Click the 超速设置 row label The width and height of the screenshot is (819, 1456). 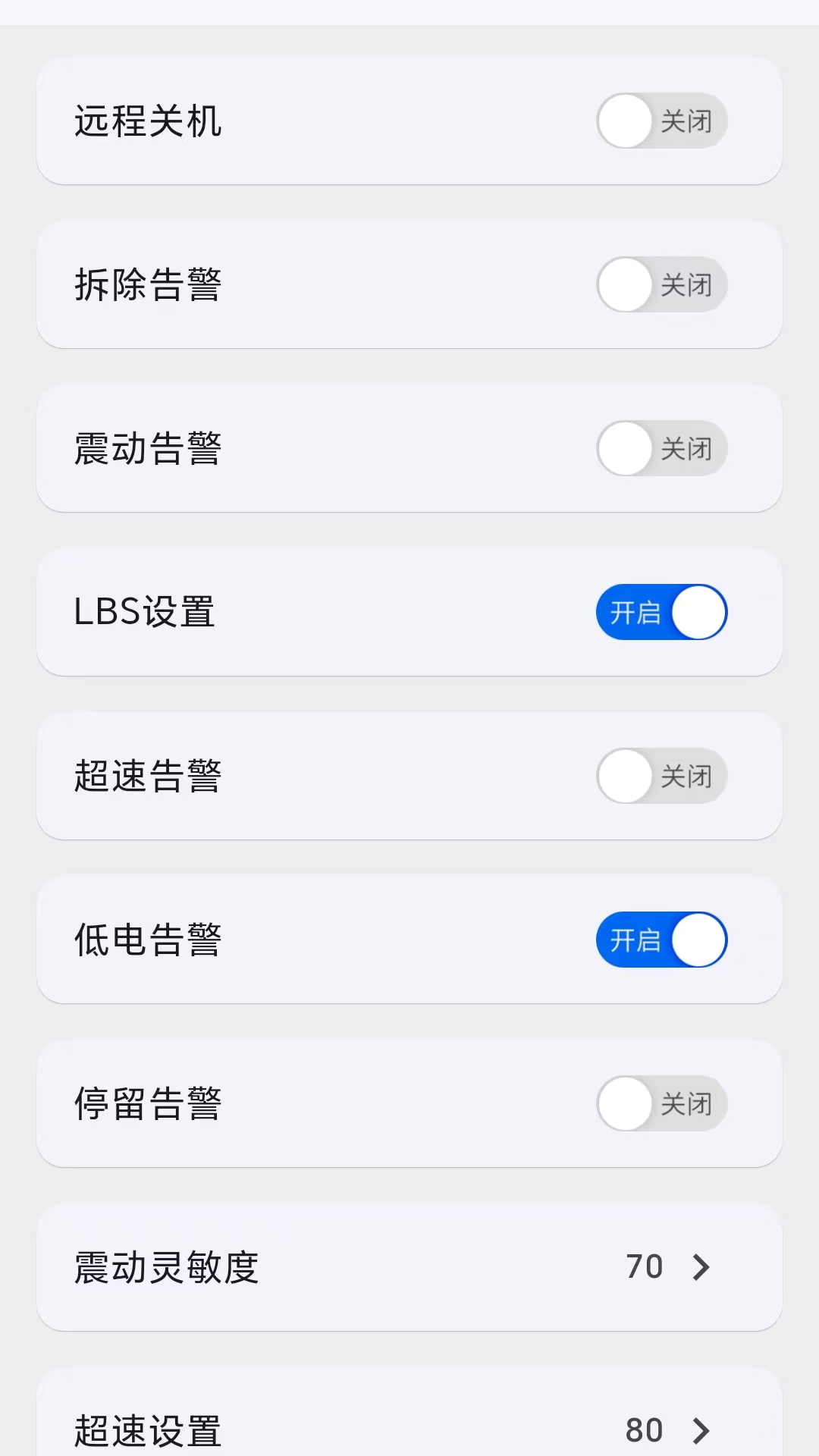coord(146,1429)
